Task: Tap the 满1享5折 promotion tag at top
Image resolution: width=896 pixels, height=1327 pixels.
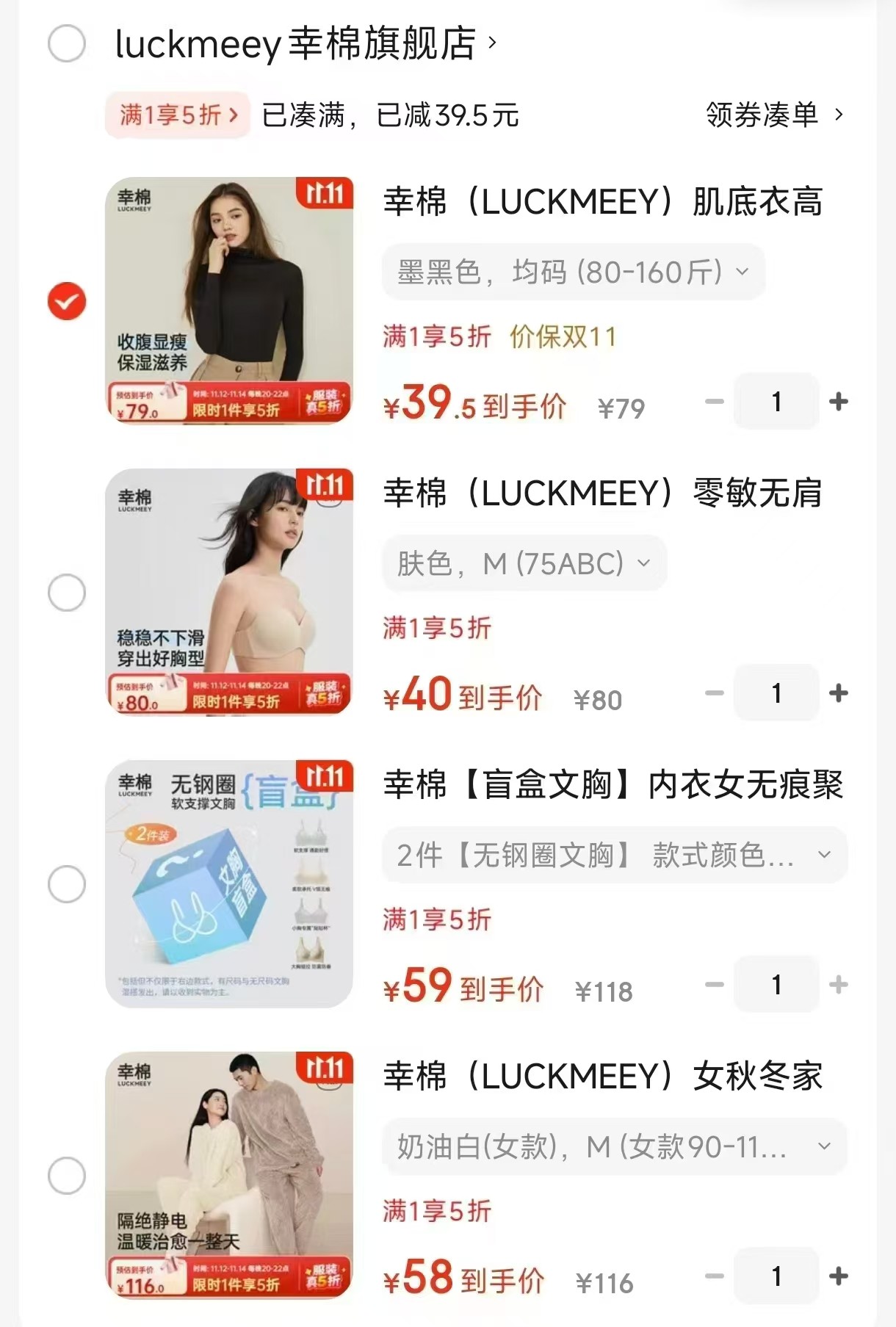Action: [x=178, y=115]
